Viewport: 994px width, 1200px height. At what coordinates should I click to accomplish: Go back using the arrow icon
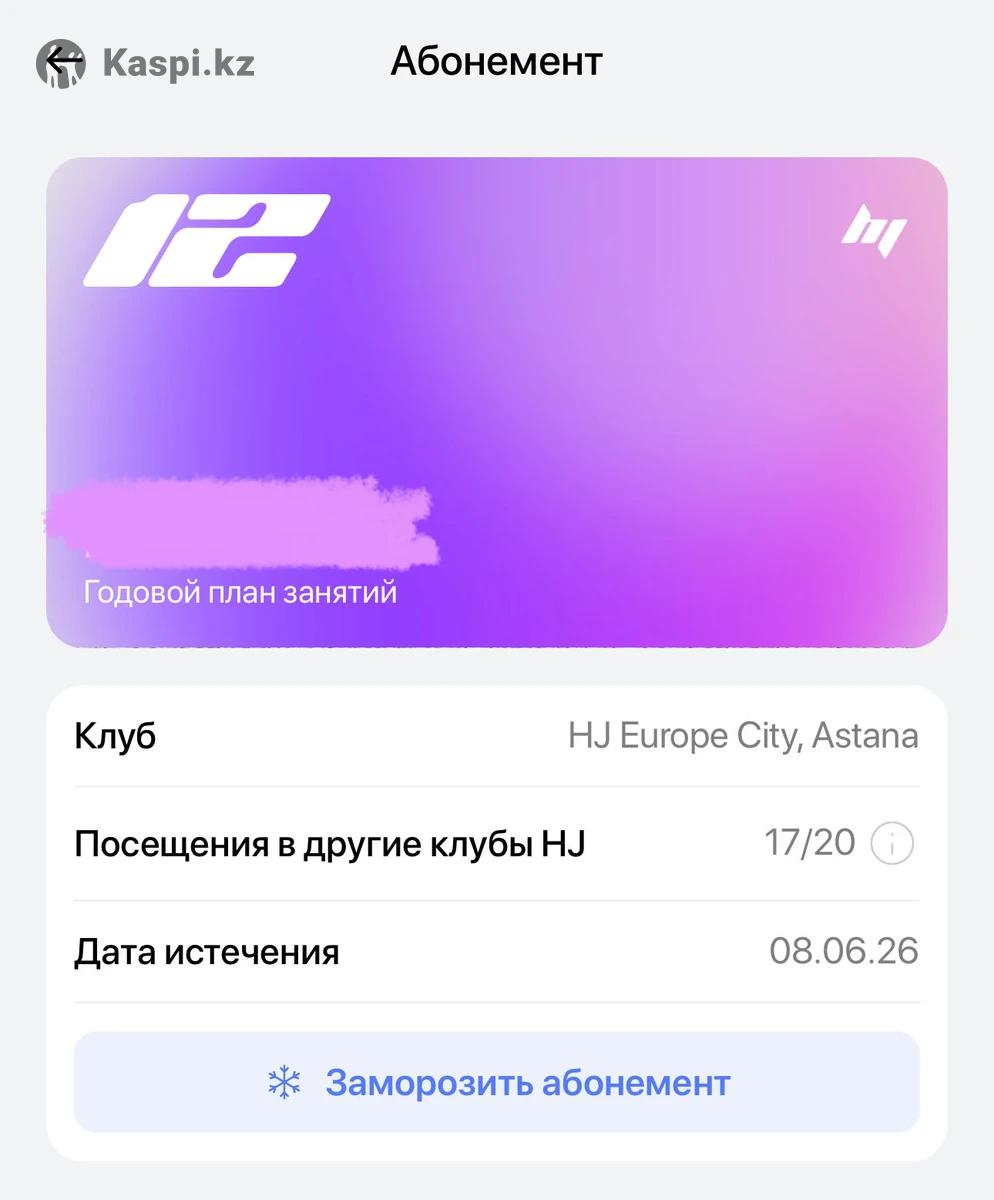(63, 62)
